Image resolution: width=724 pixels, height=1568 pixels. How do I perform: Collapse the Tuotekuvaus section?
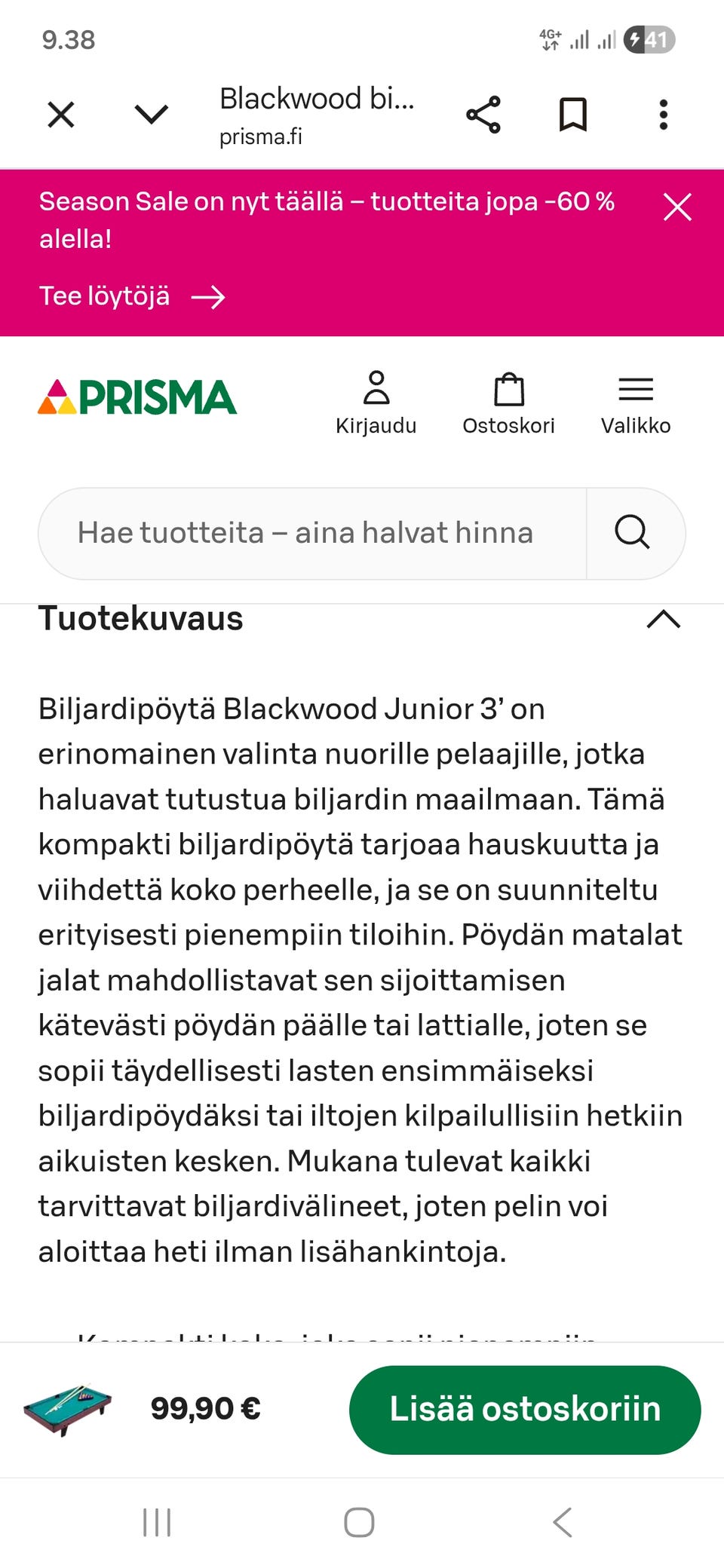(x=663, y=620)
